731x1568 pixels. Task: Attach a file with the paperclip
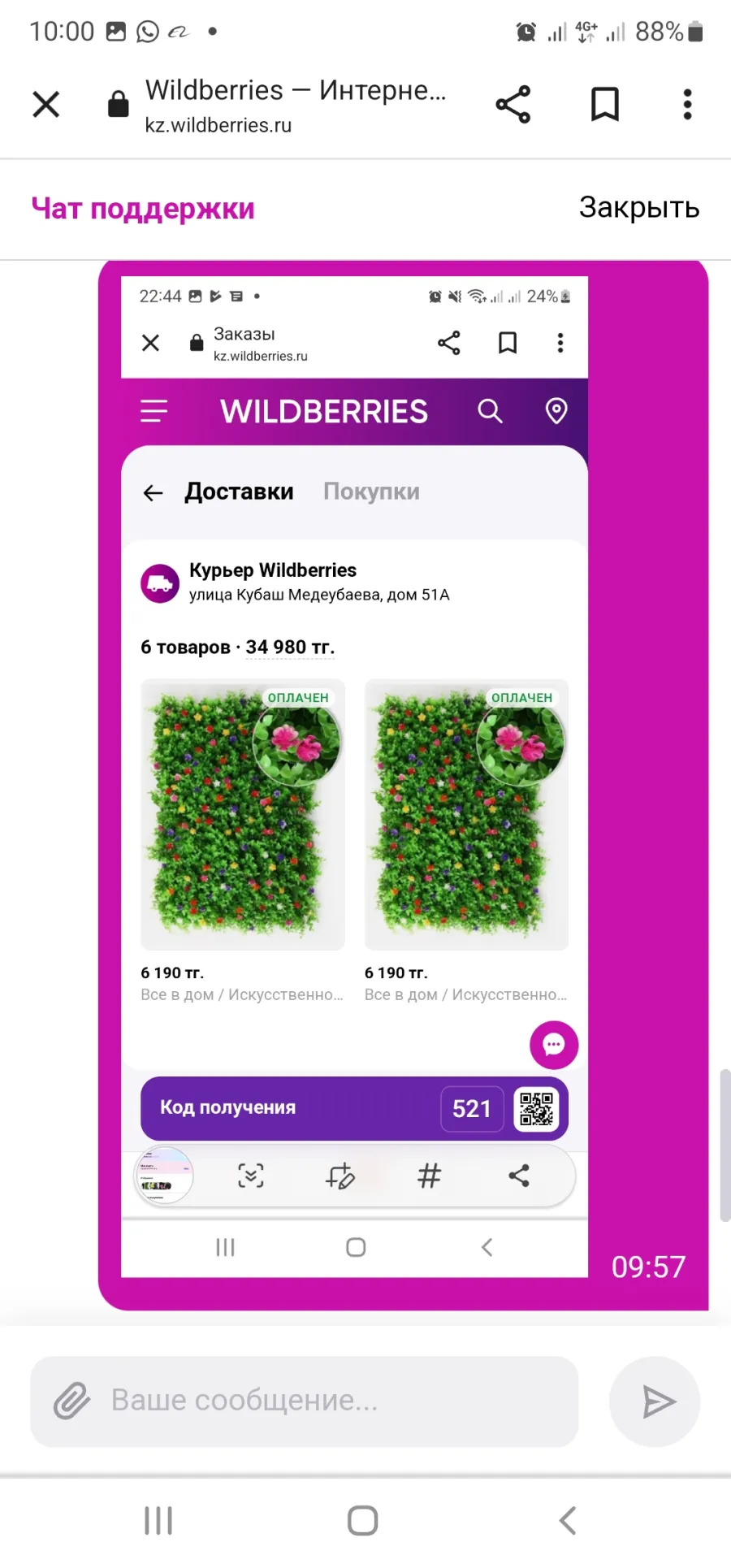pos(72,1401)
